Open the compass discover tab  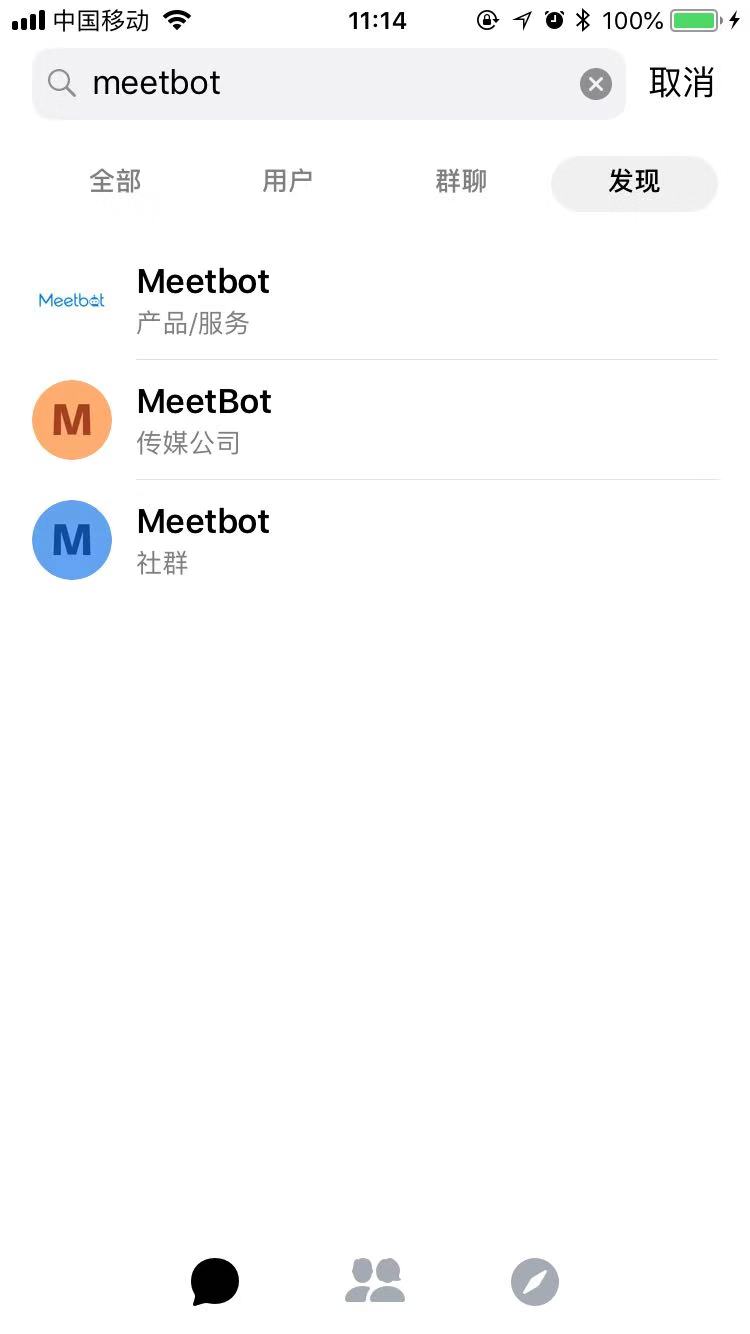[x=535, y=1282]
